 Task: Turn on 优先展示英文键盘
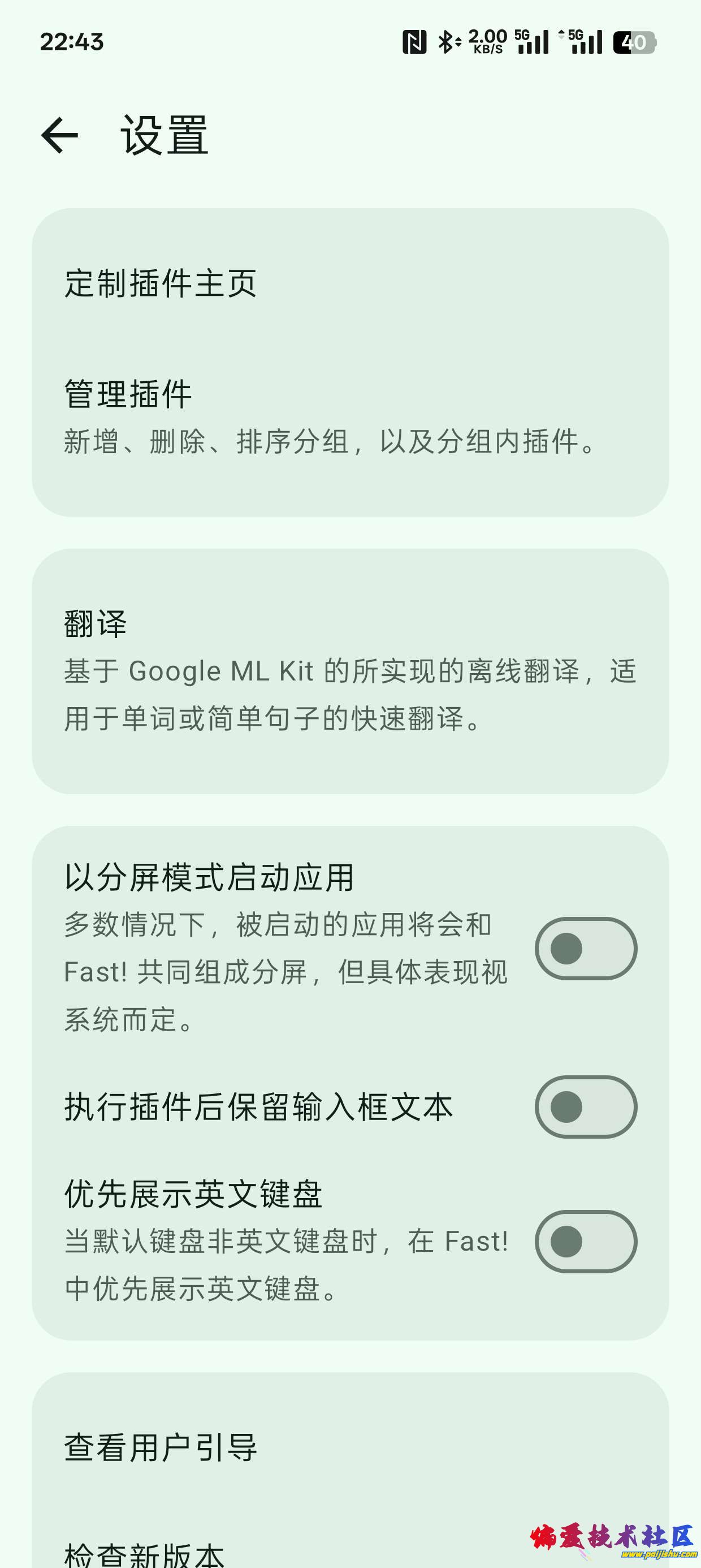tap(585, 1241)
